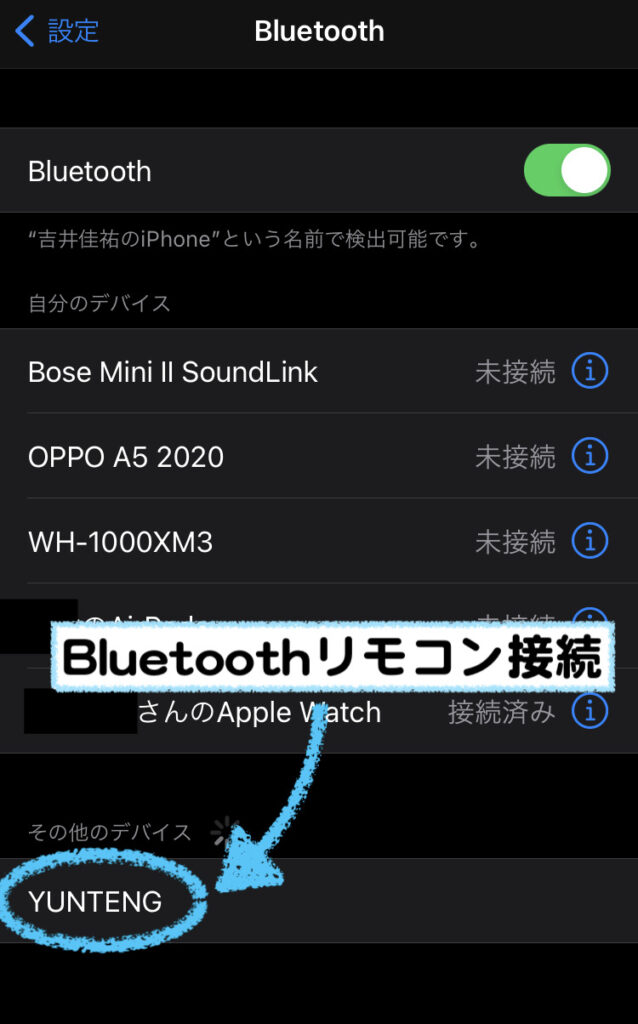Open info for Bose Mini II SoundLink
The height and width of the screenshot is (1024, 638).
[x=590, y=371]
